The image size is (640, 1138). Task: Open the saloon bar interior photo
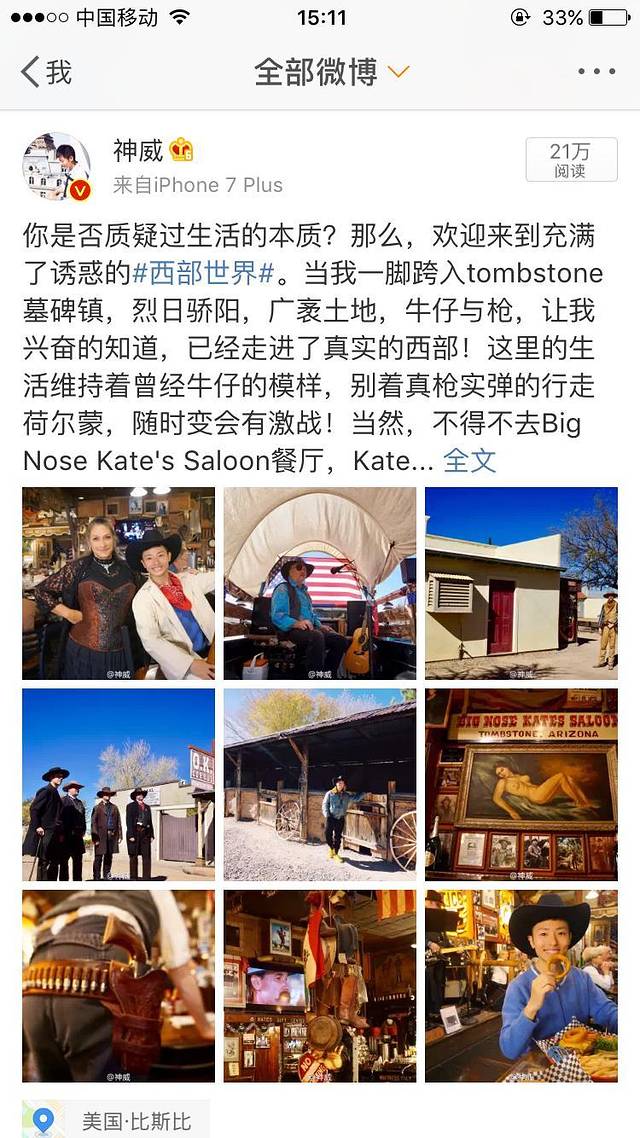(320, 986)
